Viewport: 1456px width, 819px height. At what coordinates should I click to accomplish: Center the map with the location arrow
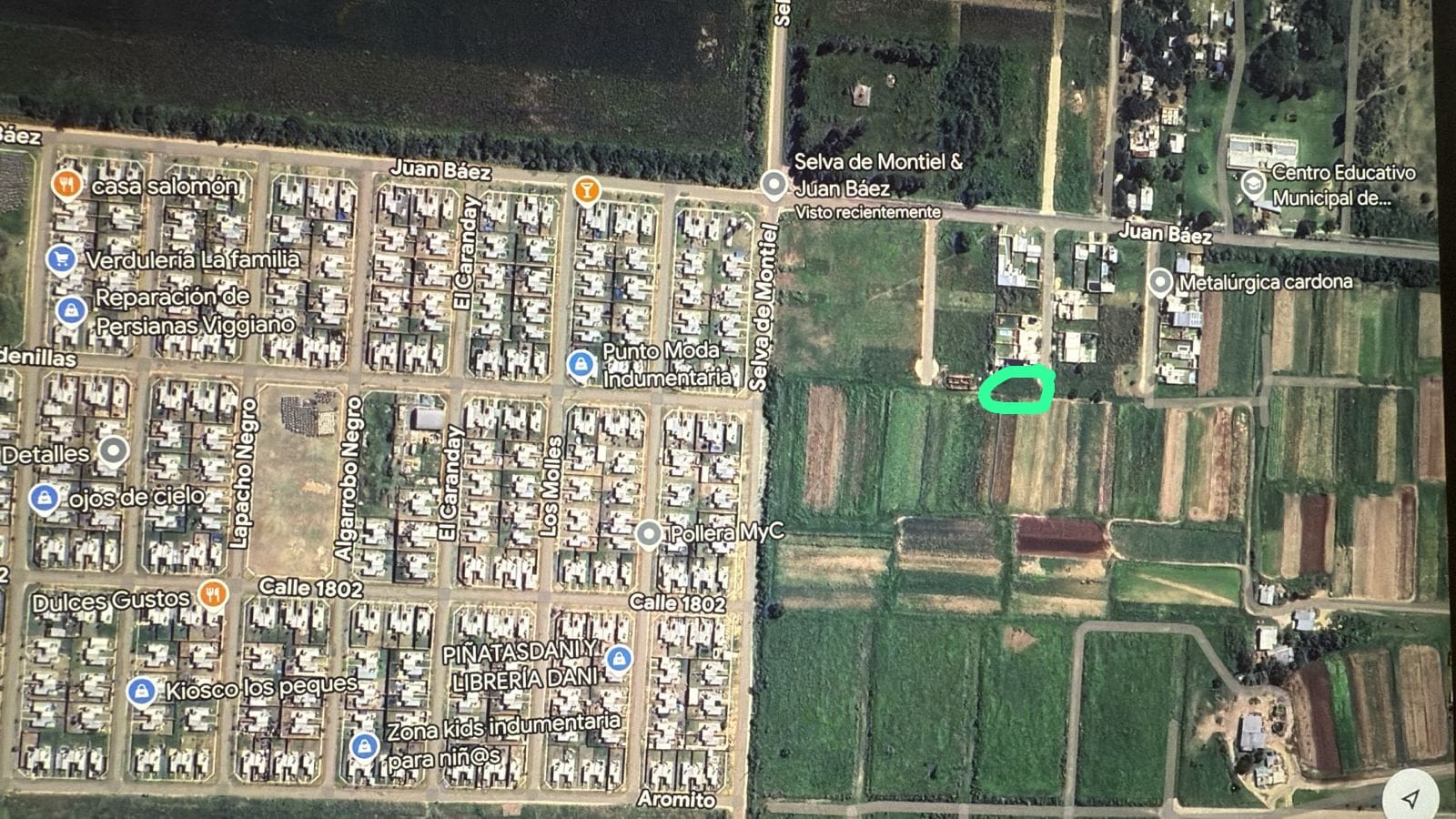point(1410,798)
